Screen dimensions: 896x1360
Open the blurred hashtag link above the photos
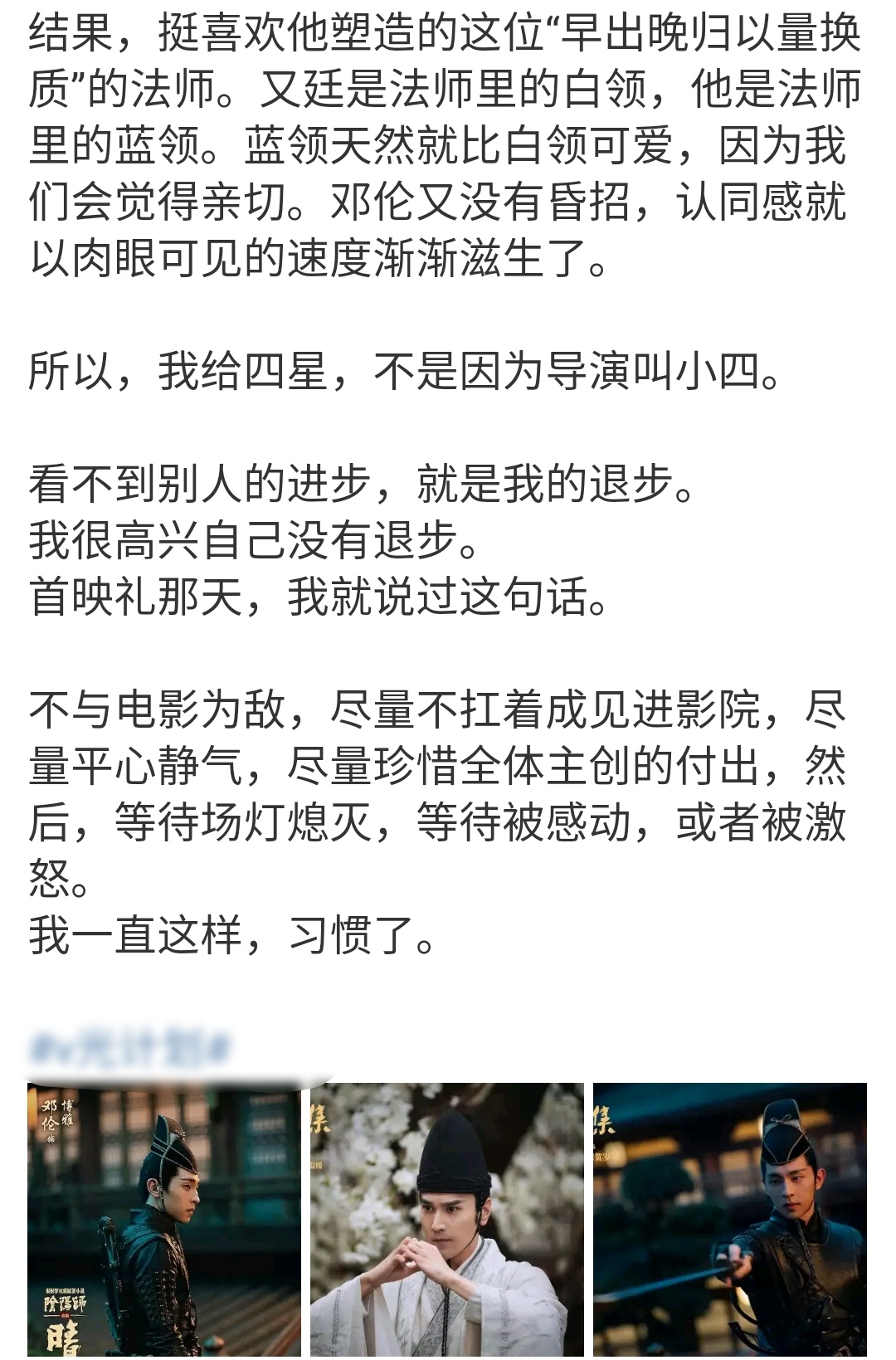(129, 1049)
